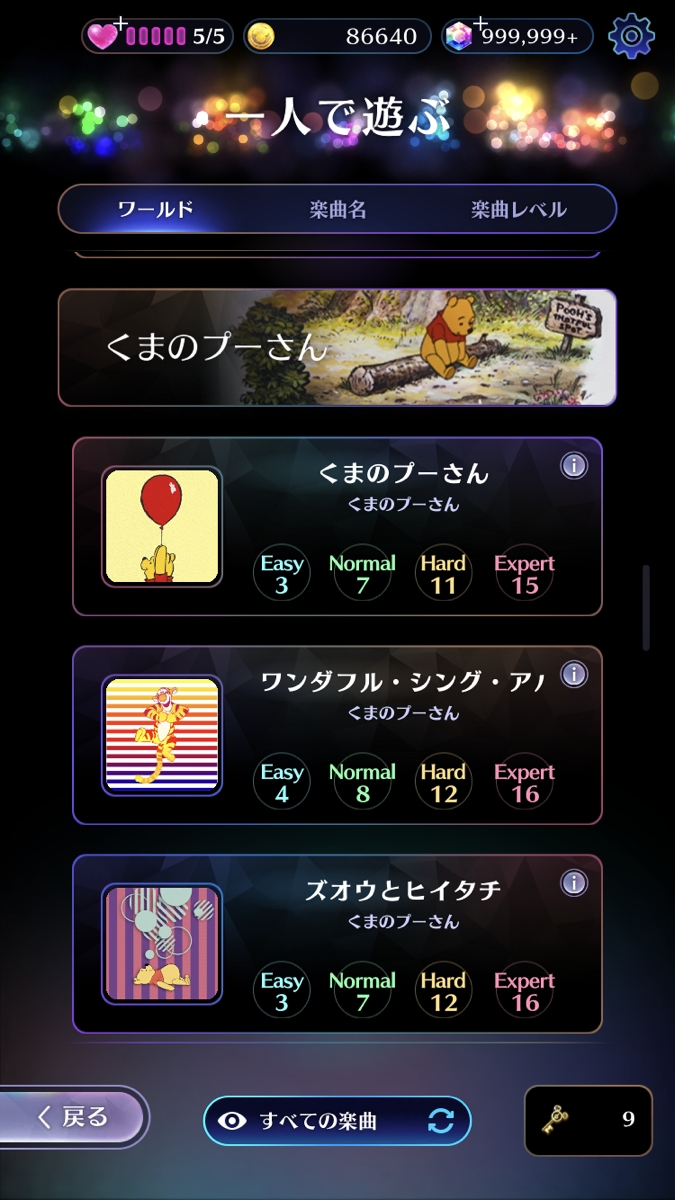This screenshot has width=675, height=1200.
Task: Show info for the ズオウとヒイタチ song
Action: click(574, 882)
